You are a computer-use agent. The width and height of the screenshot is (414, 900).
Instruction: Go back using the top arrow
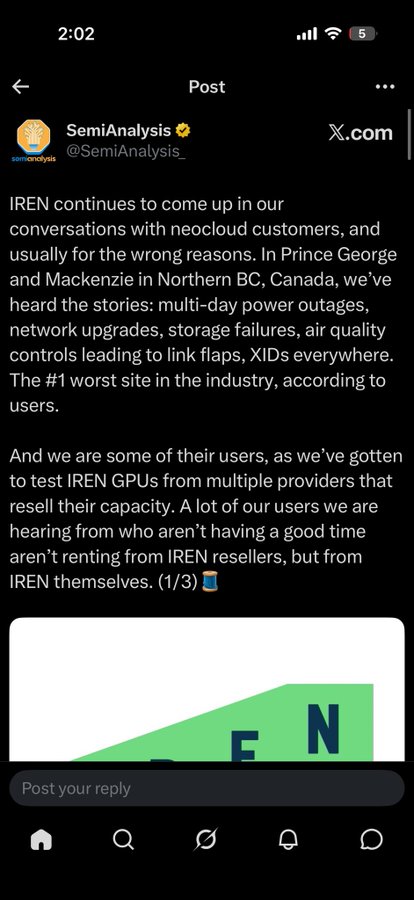[x=21, y=87]
